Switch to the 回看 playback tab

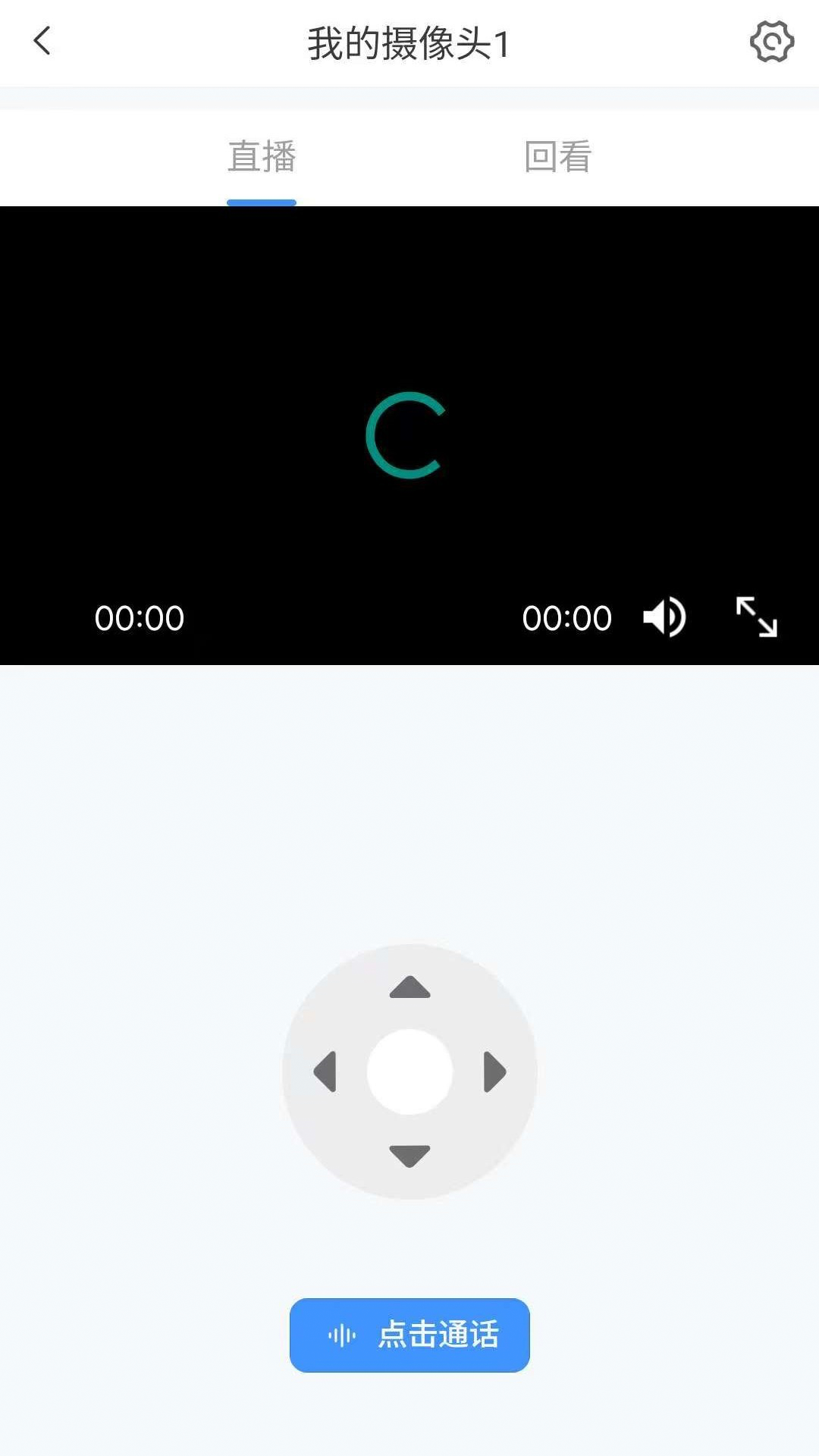pyautogui.click(x=558, y=158)
